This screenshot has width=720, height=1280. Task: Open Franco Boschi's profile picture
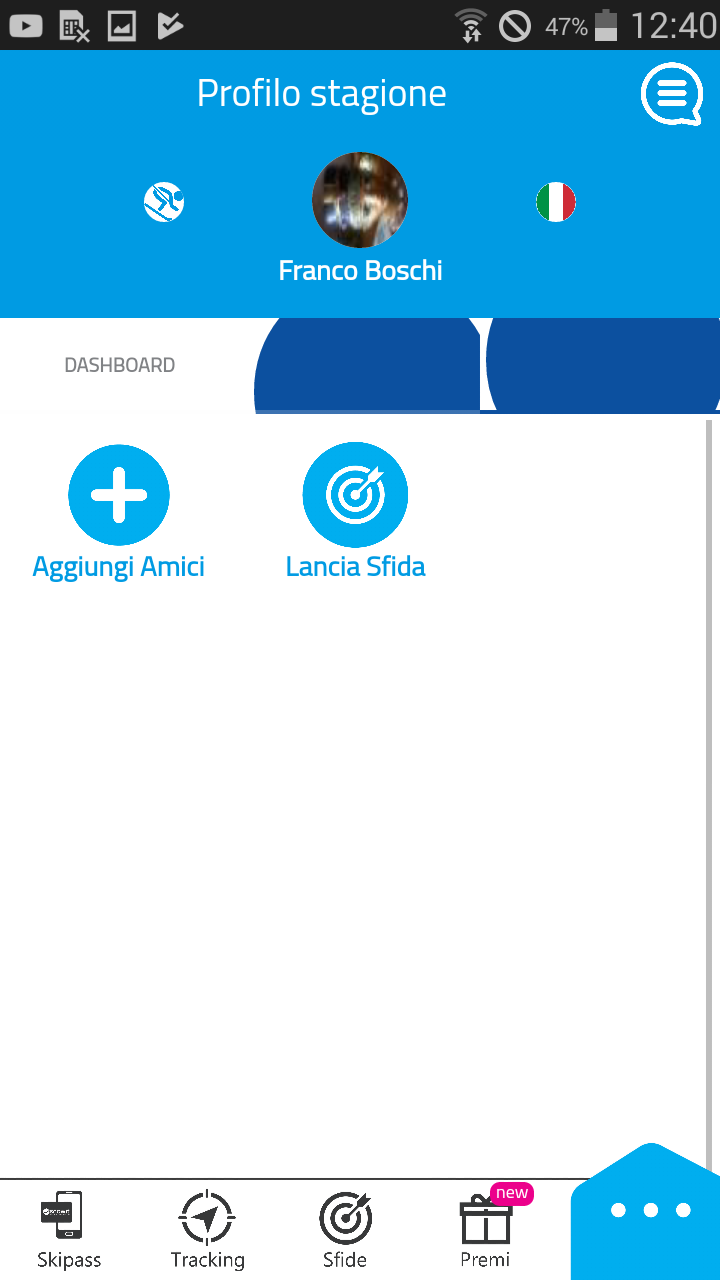point(360,200)
